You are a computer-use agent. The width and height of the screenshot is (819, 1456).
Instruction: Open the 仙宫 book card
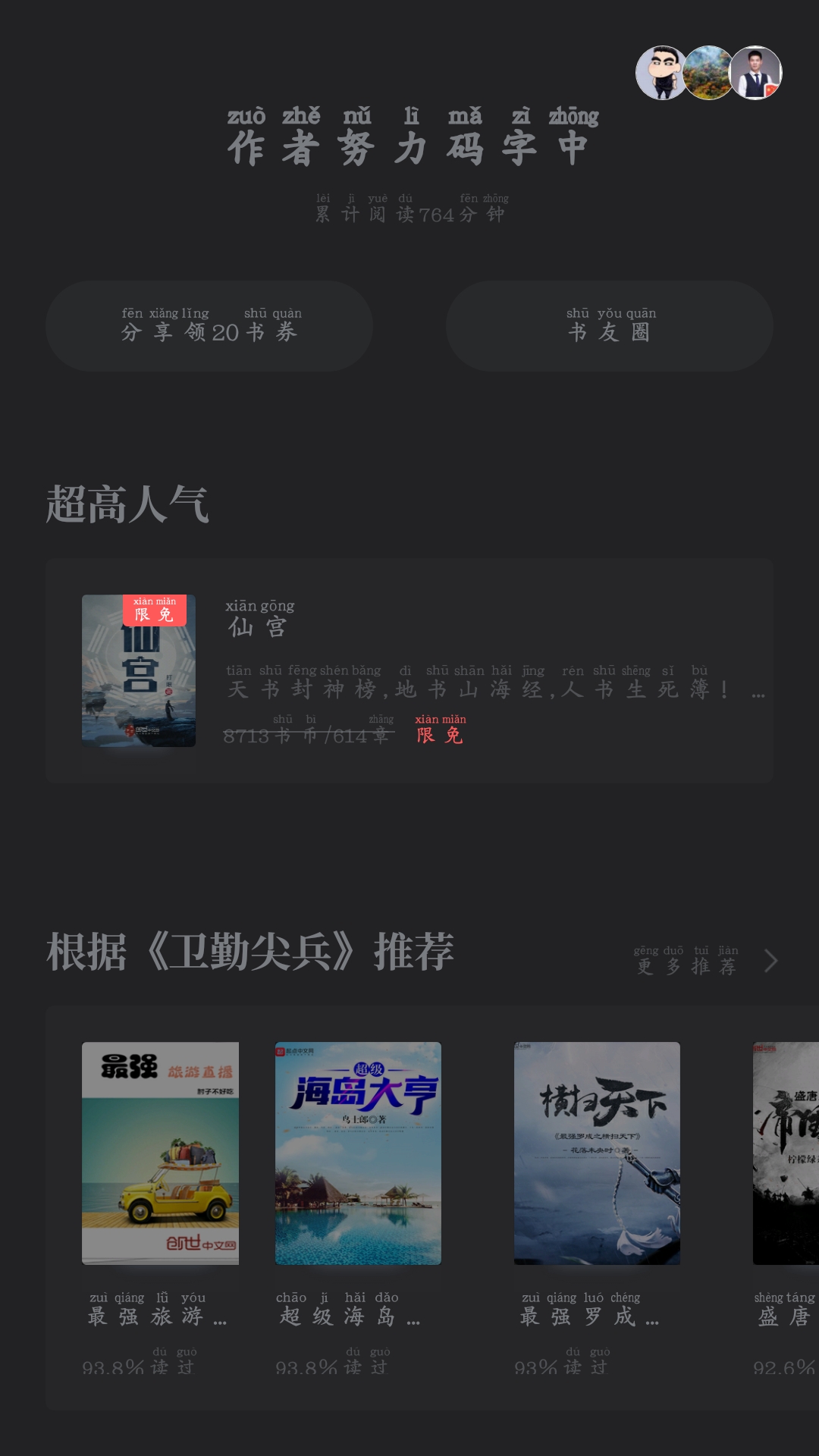(x=409, y=671)
